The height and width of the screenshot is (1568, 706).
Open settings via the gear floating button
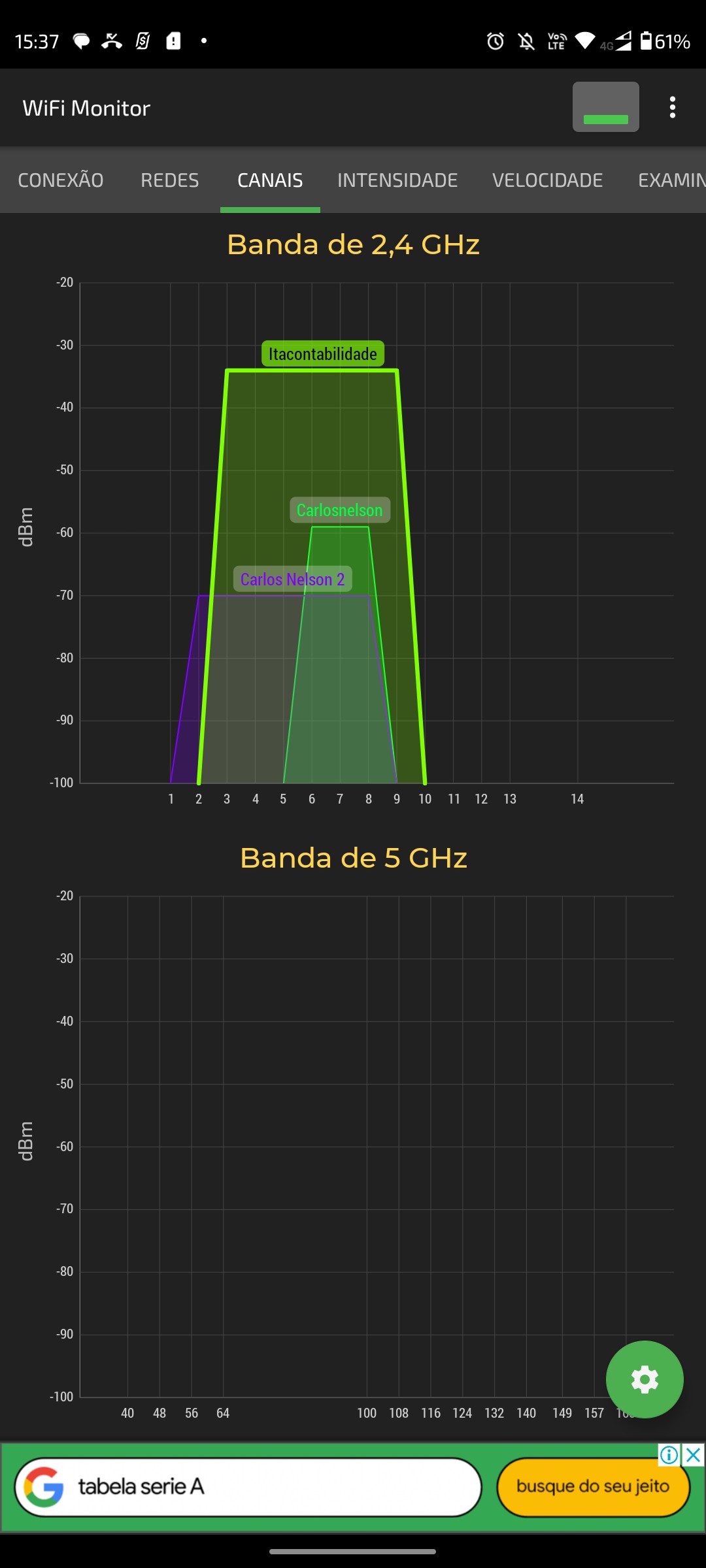(x=645, y=1379)
